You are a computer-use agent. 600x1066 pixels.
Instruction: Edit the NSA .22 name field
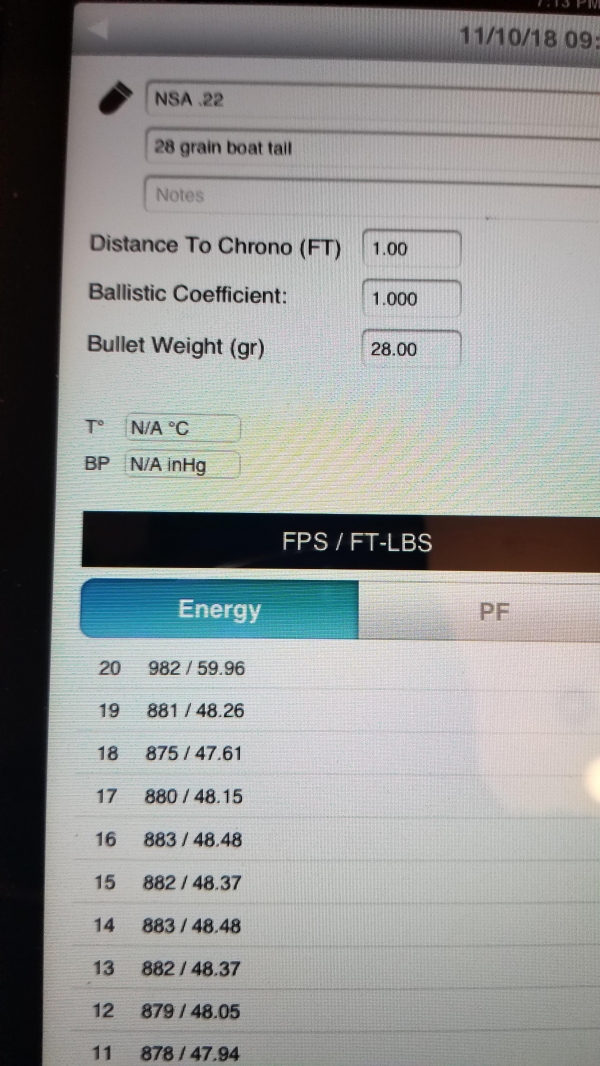click(370, 100)
